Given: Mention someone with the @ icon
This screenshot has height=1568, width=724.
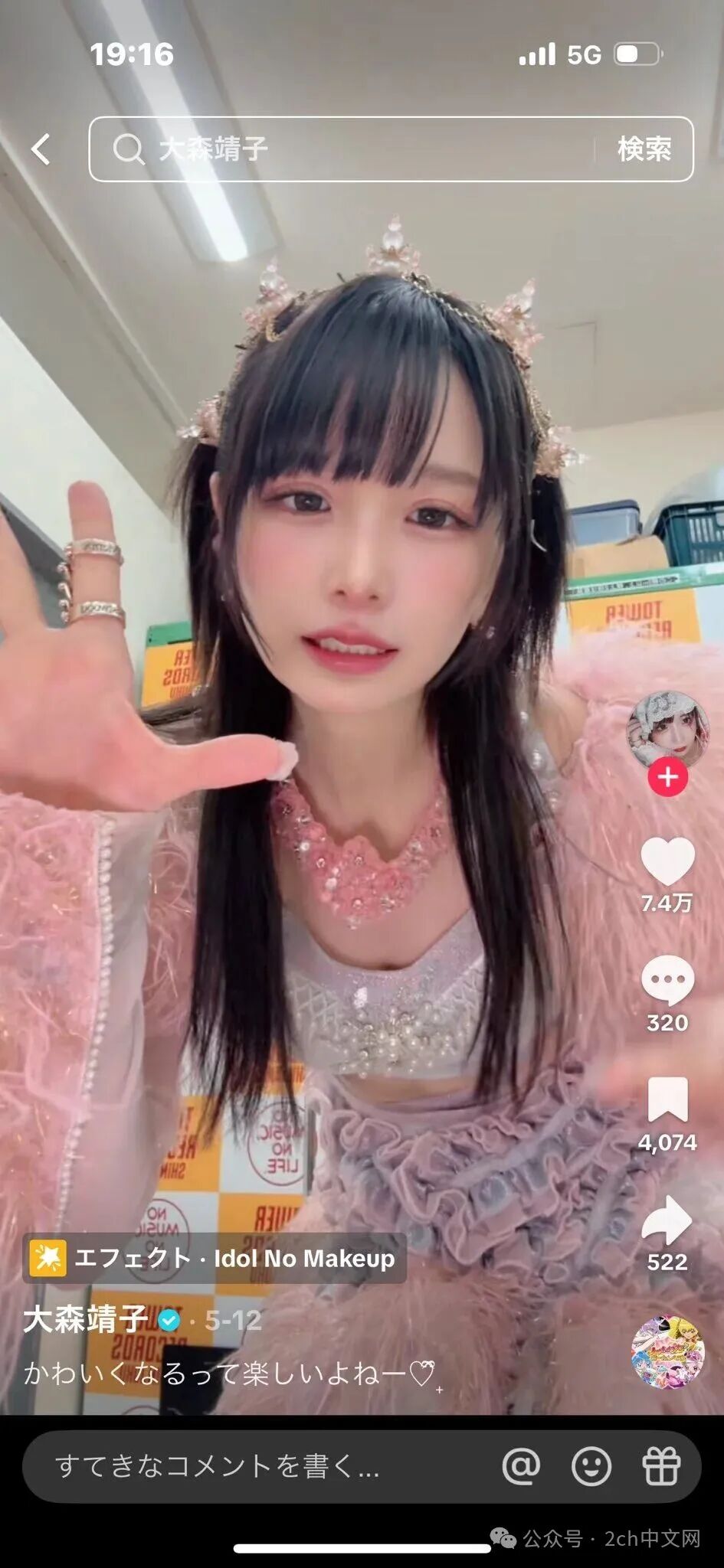Looking at the screenshot, I should (x=521, y=1466).
